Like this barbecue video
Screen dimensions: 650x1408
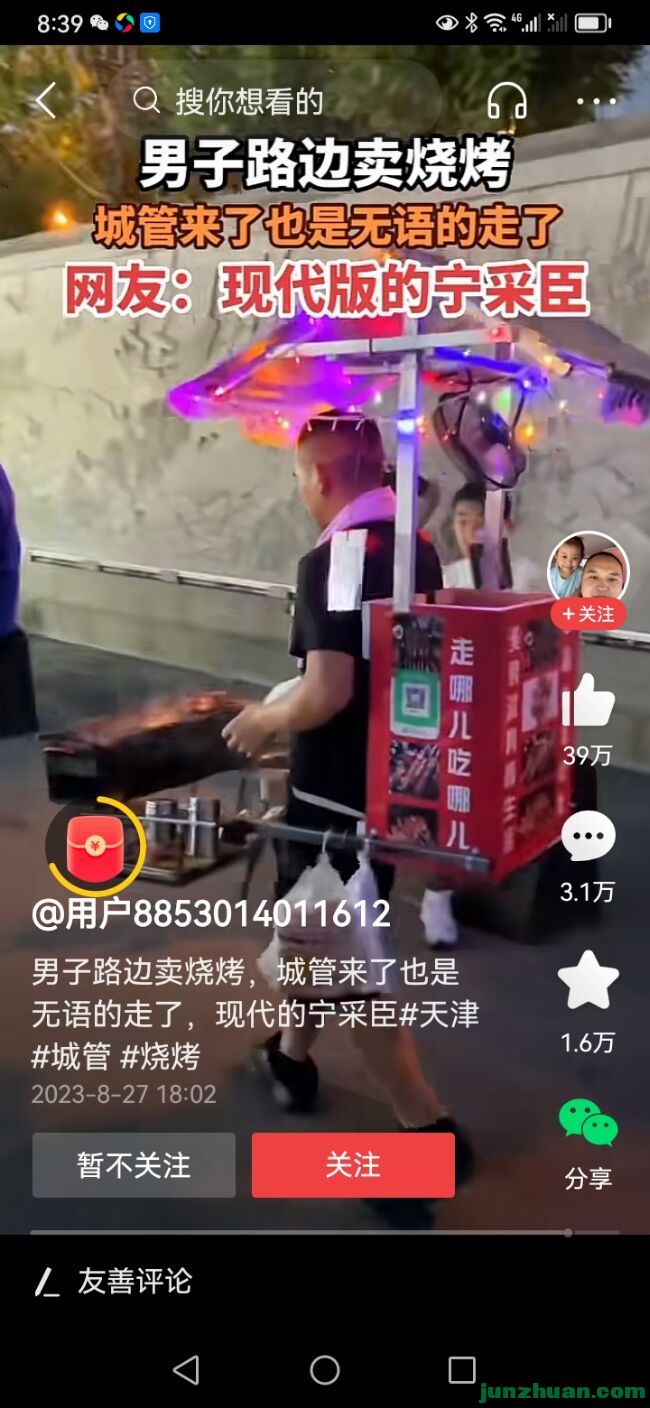588,701
